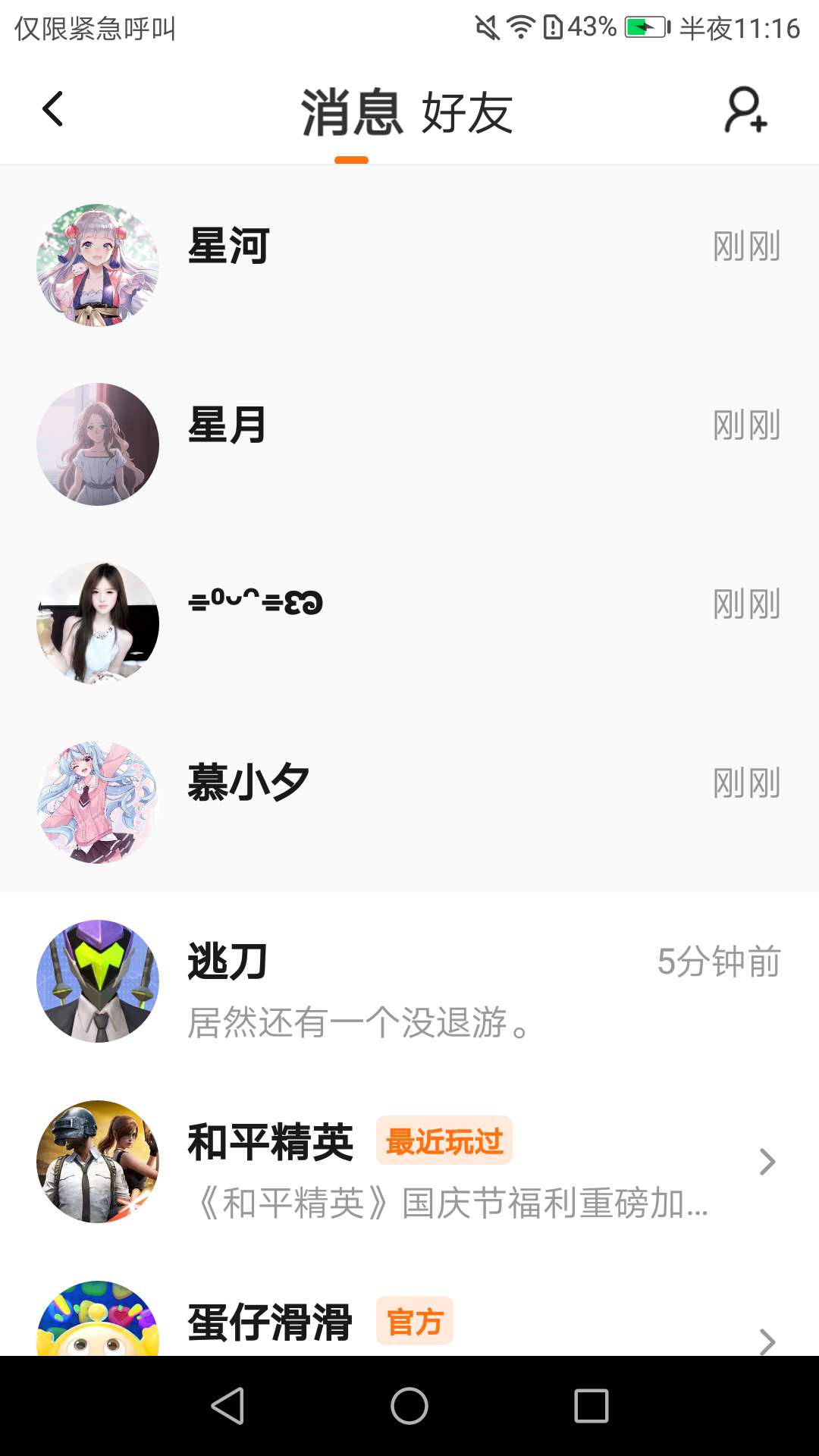Open the 和平精英 message row
819x1456 pixels.
click(409, 1162)
